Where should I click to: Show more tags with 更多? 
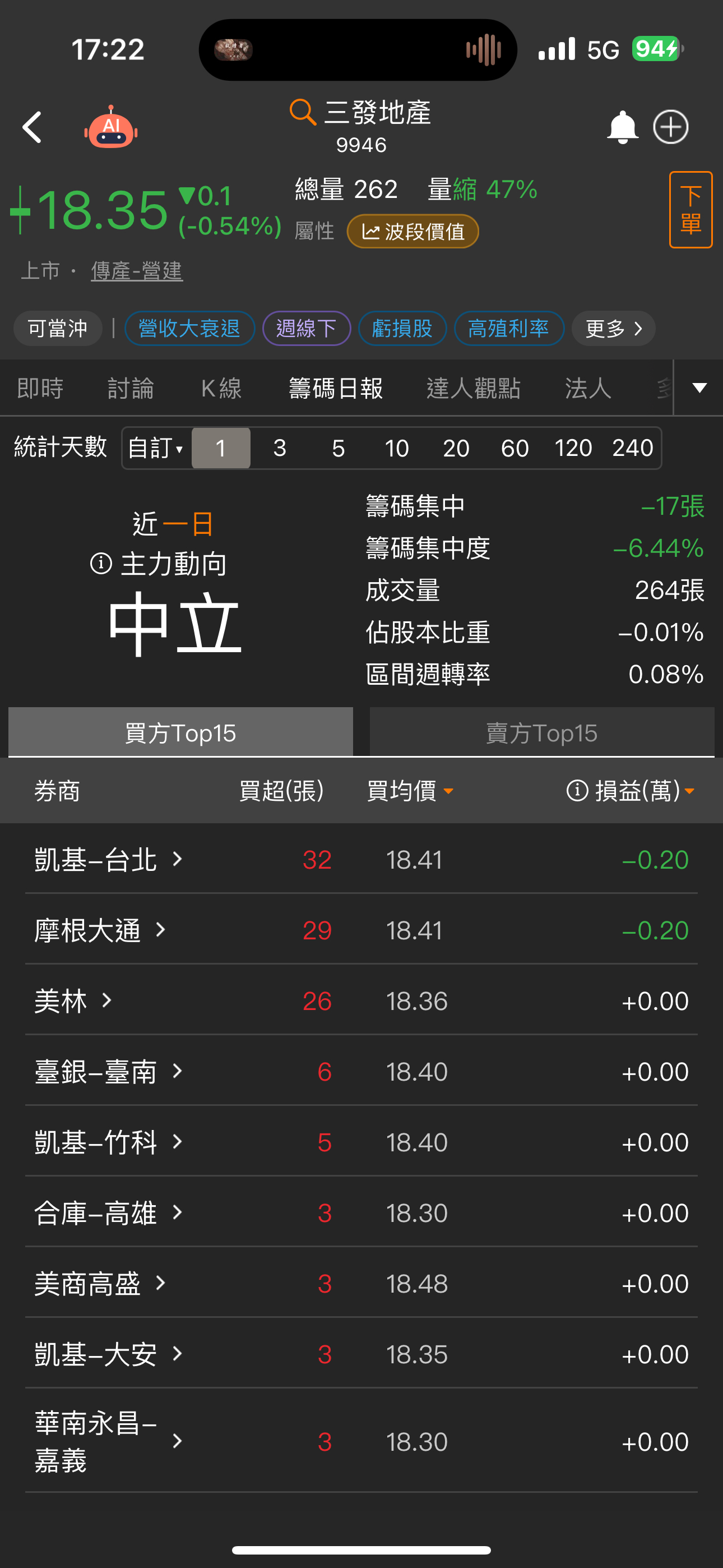[613, 329]
